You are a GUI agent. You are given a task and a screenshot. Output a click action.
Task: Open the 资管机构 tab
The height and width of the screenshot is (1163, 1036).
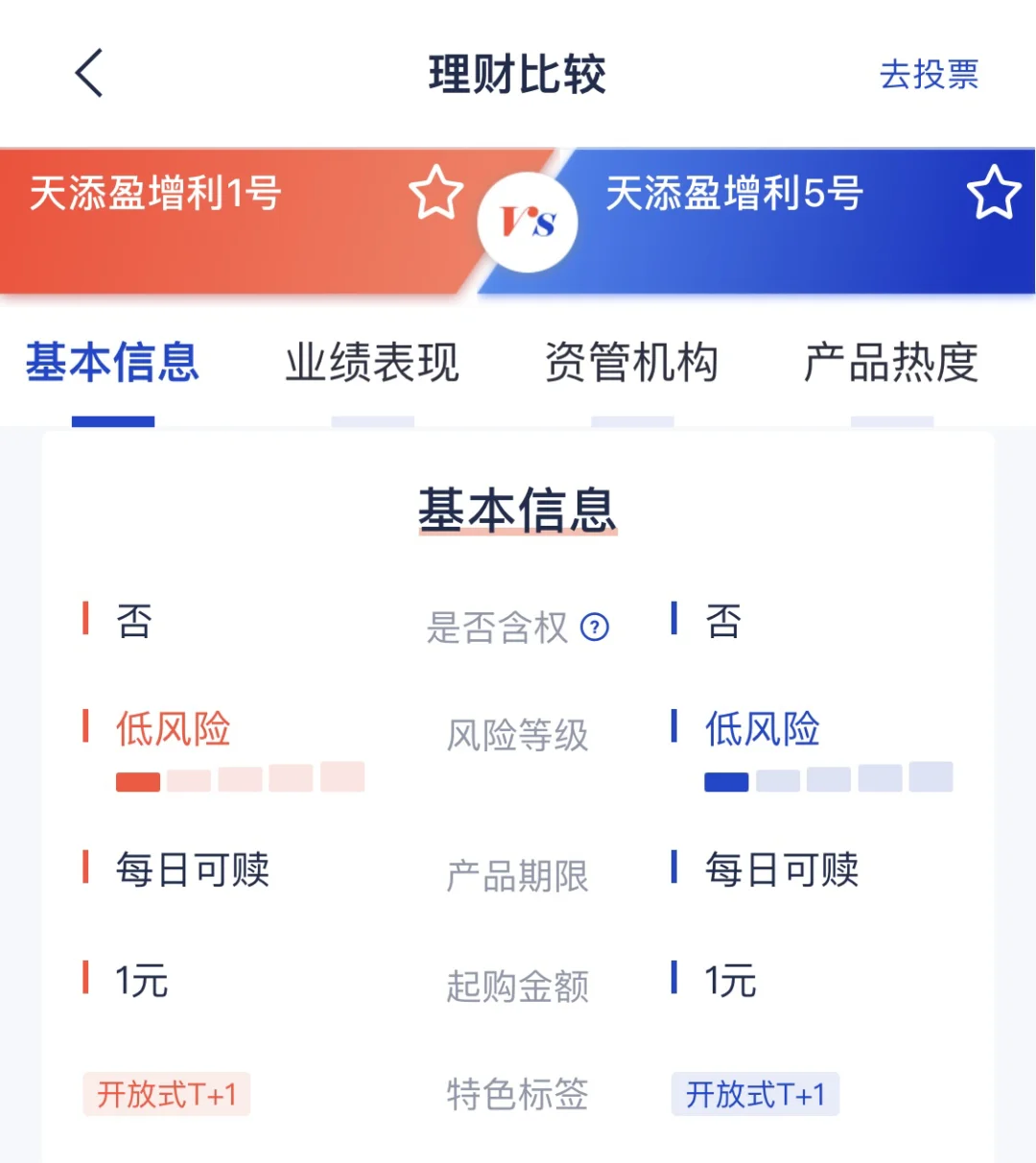pyautogui.click(x=632, y=364)
